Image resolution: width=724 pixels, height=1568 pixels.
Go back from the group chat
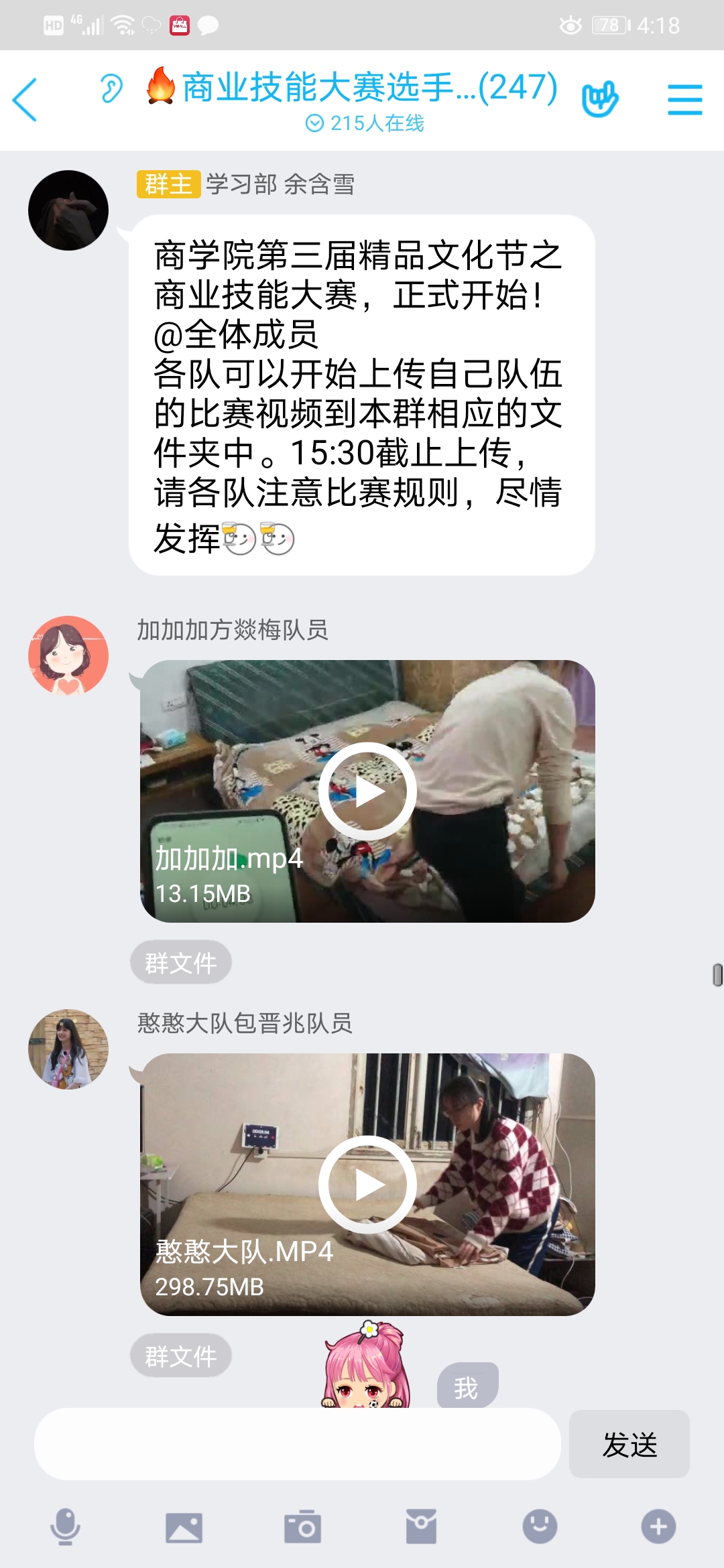(x=25, y=100)
